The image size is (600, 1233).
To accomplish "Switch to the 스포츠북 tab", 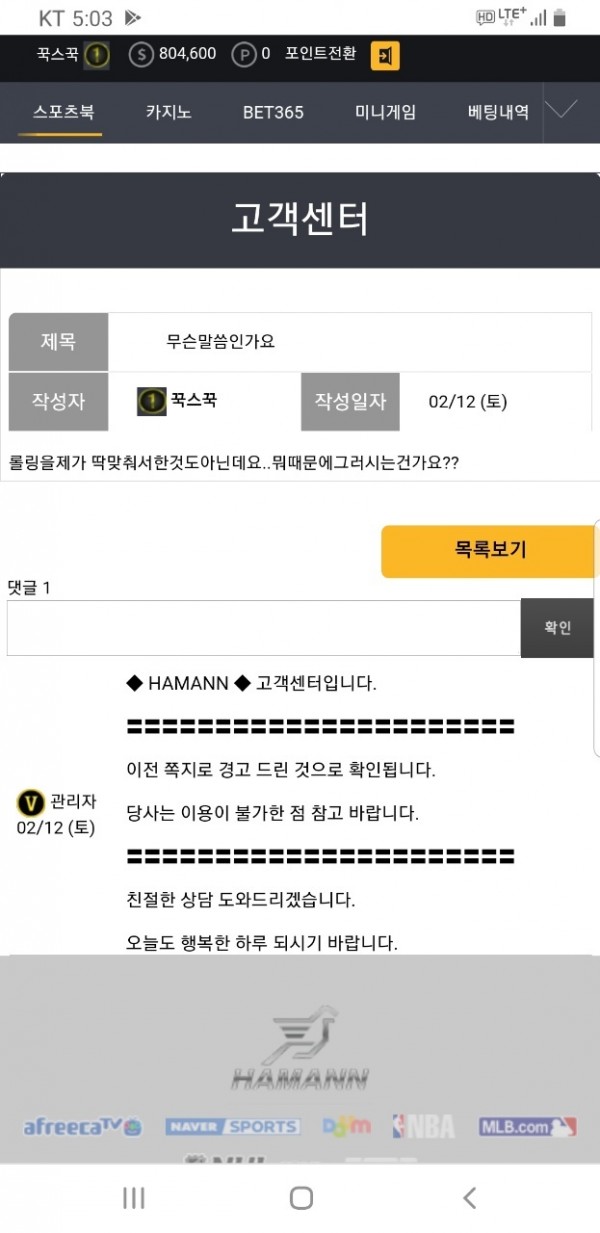I will coord(63,112).
